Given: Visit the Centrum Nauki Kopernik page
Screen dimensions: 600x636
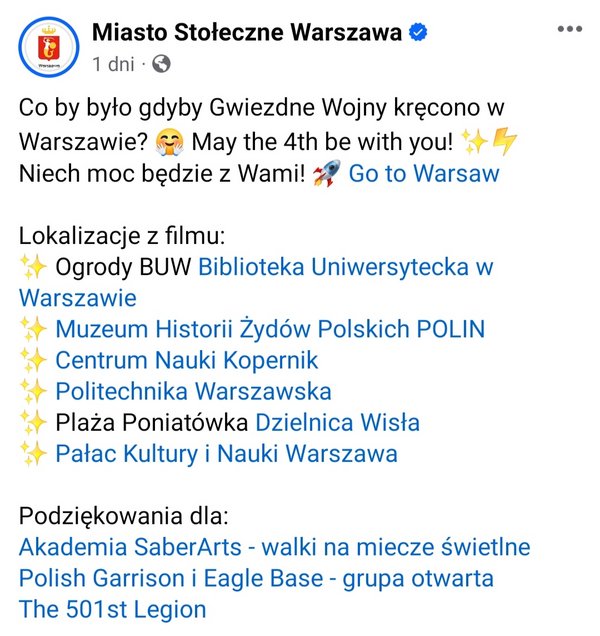Looking at the screenshot, I should click(x=186, y=360).
